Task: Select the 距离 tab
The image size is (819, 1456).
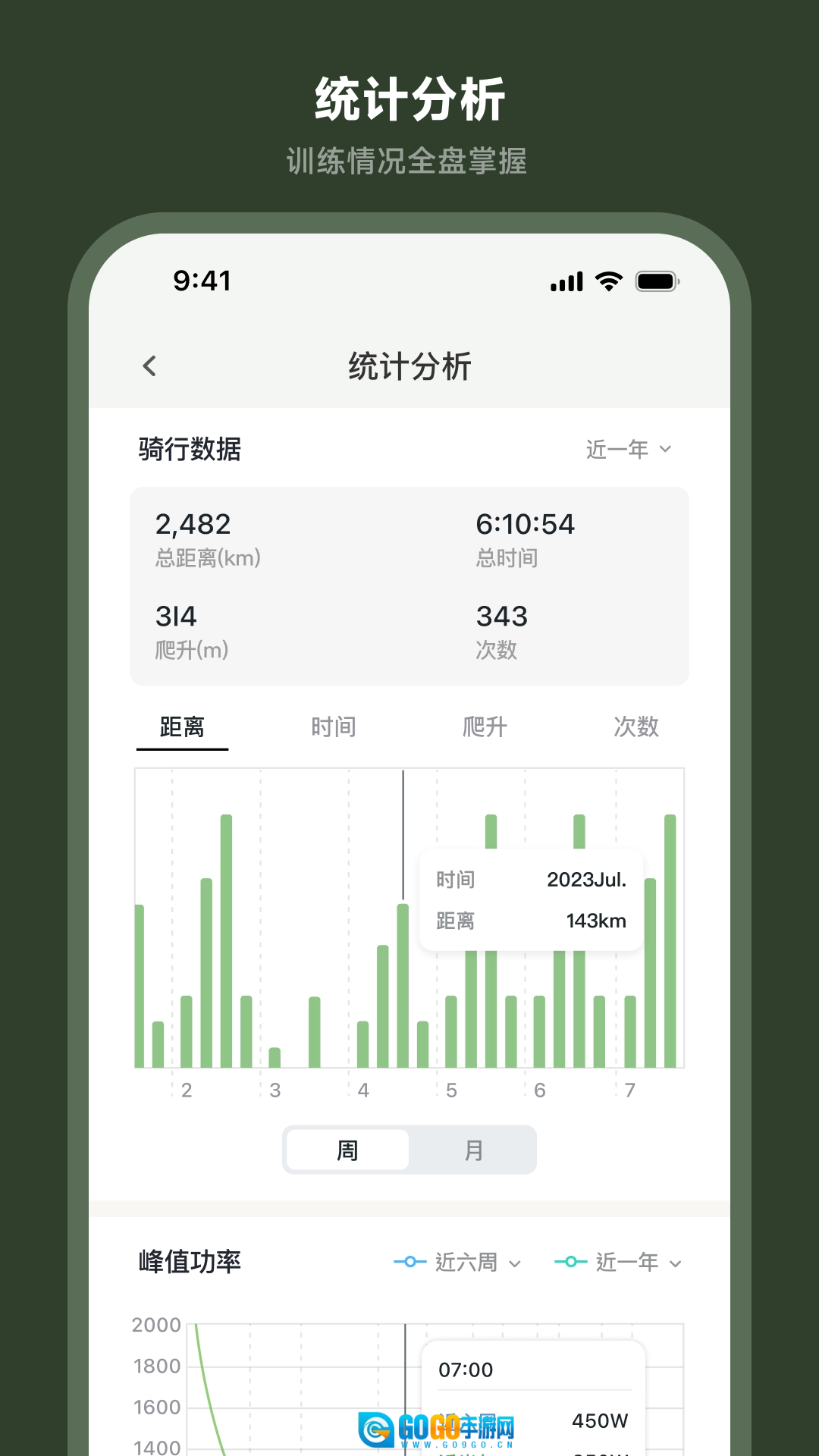Action: pyautogui.click(x=182, y=726)
